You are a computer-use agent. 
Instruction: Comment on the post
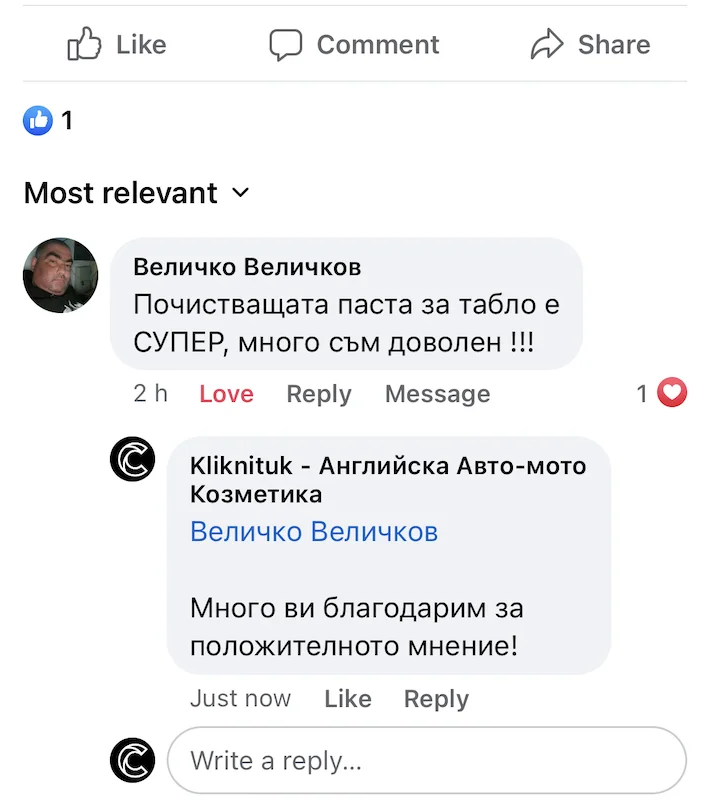[x=354, y=45]
